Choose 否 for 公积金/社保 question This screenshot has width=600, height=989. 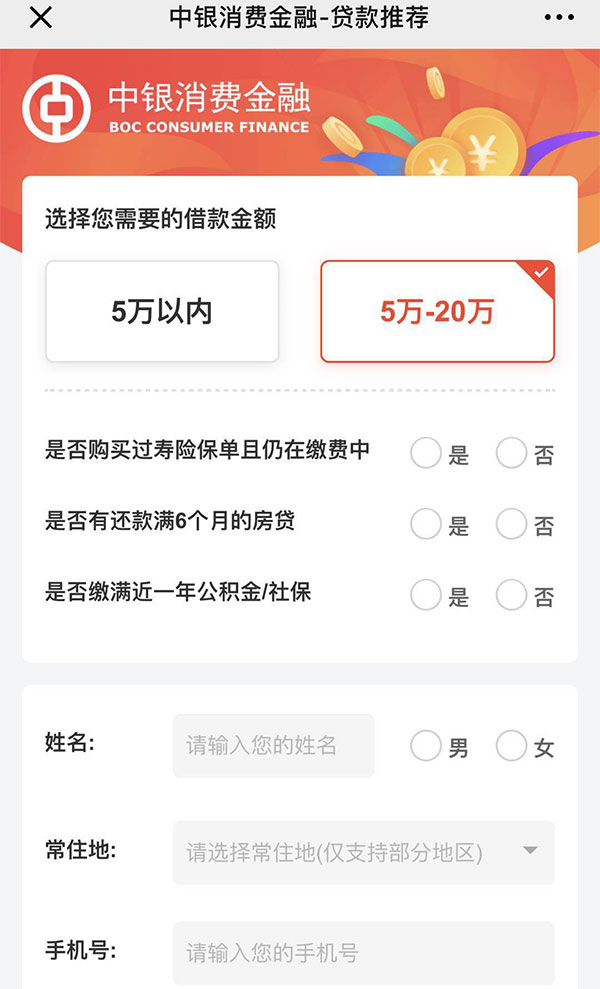click(511, 596)
